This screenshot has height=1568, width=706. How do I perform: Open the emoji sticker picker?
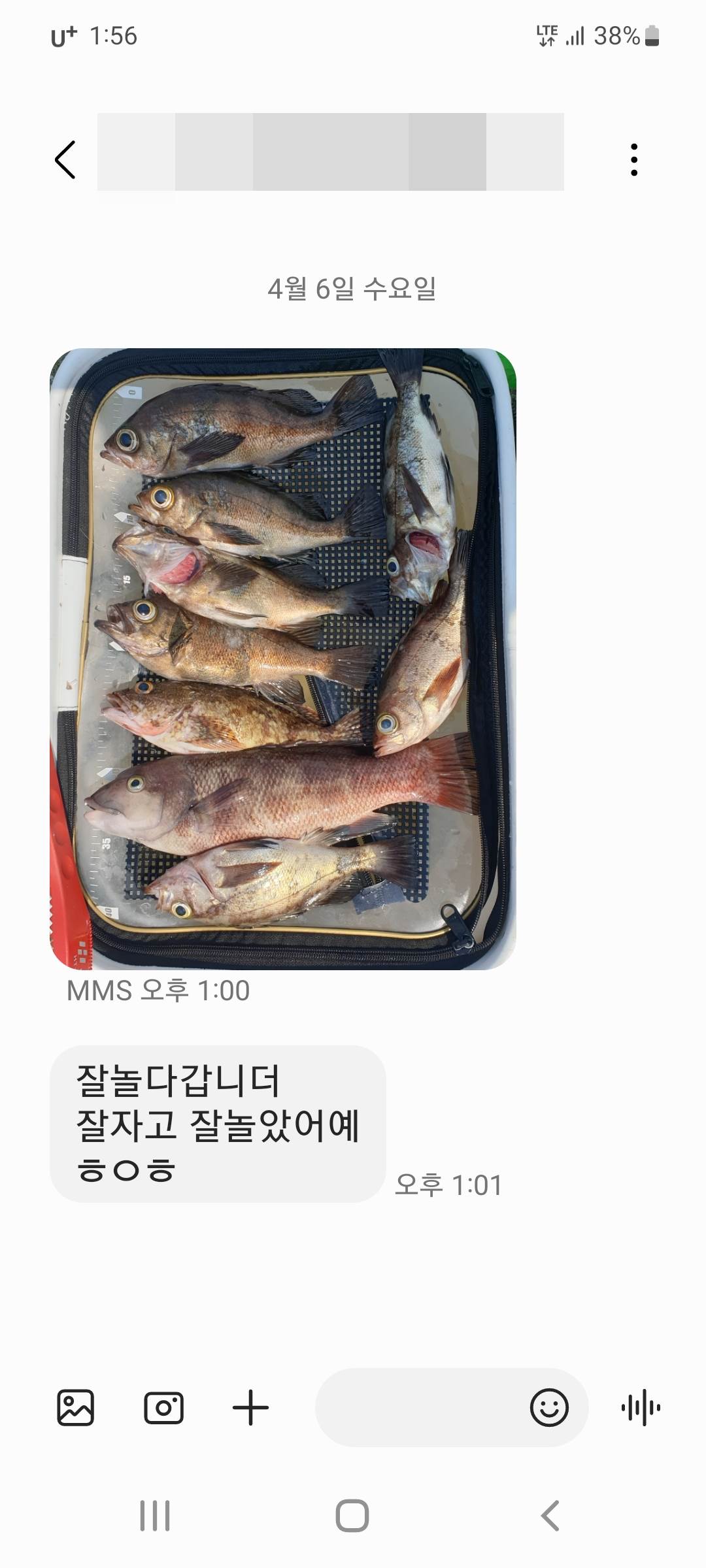click(549, 1407)
